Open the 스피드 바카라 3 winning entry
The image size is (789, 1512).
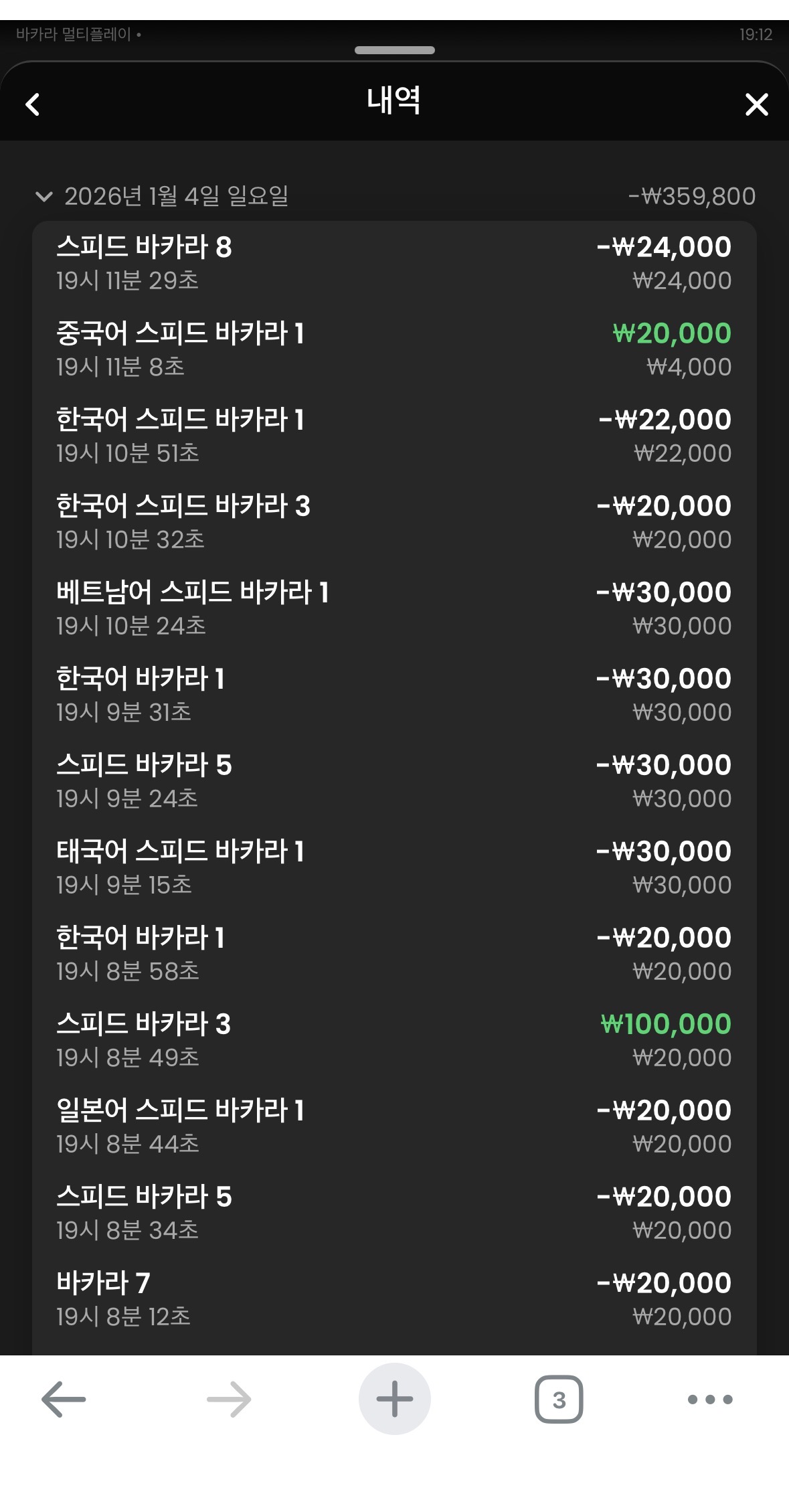tap(393, 1040)
